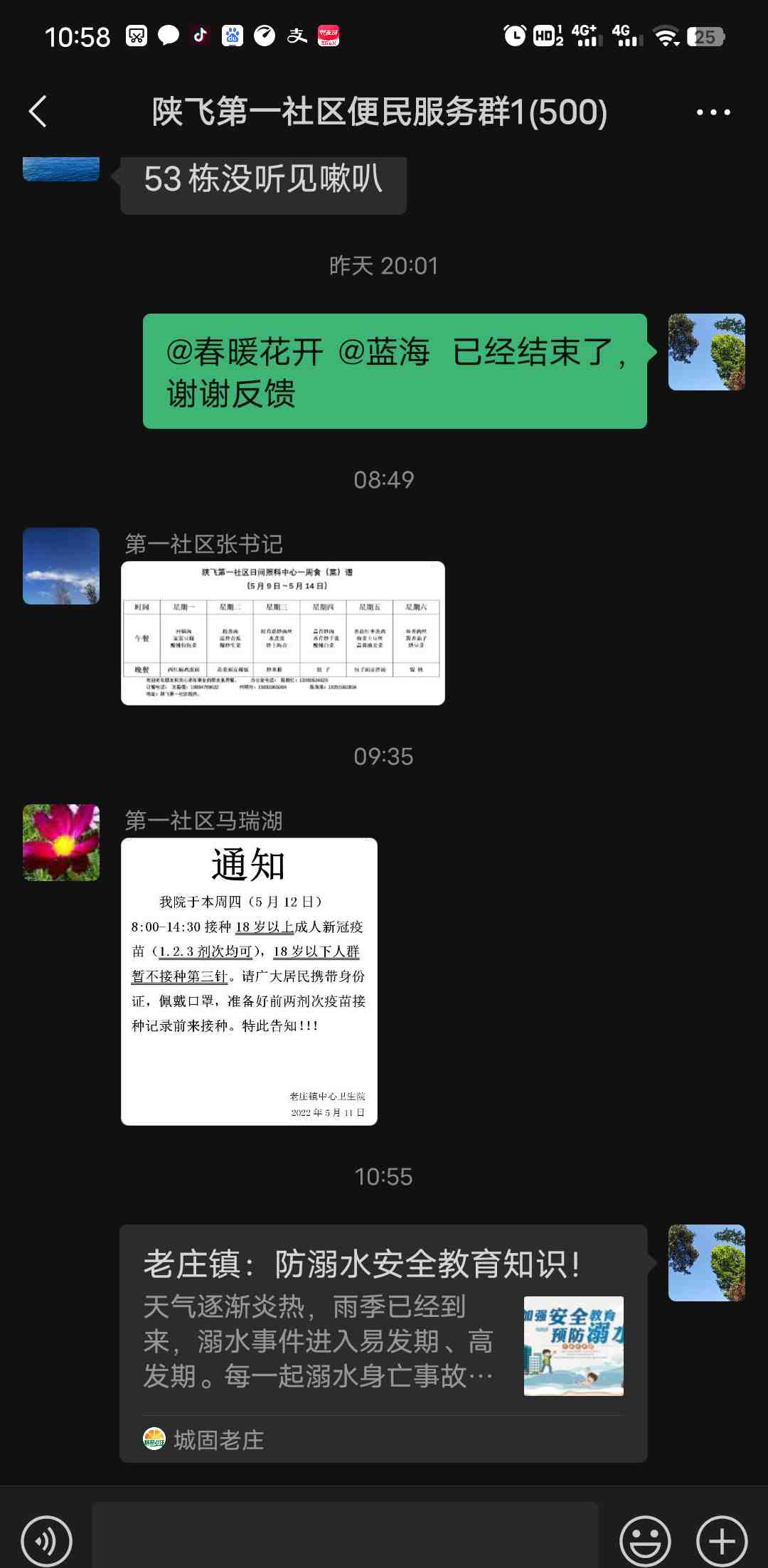Open the weekly menu image from 第一社区张书记
This screenshot has height=1568, width=768.
click(x=283, y=633)
